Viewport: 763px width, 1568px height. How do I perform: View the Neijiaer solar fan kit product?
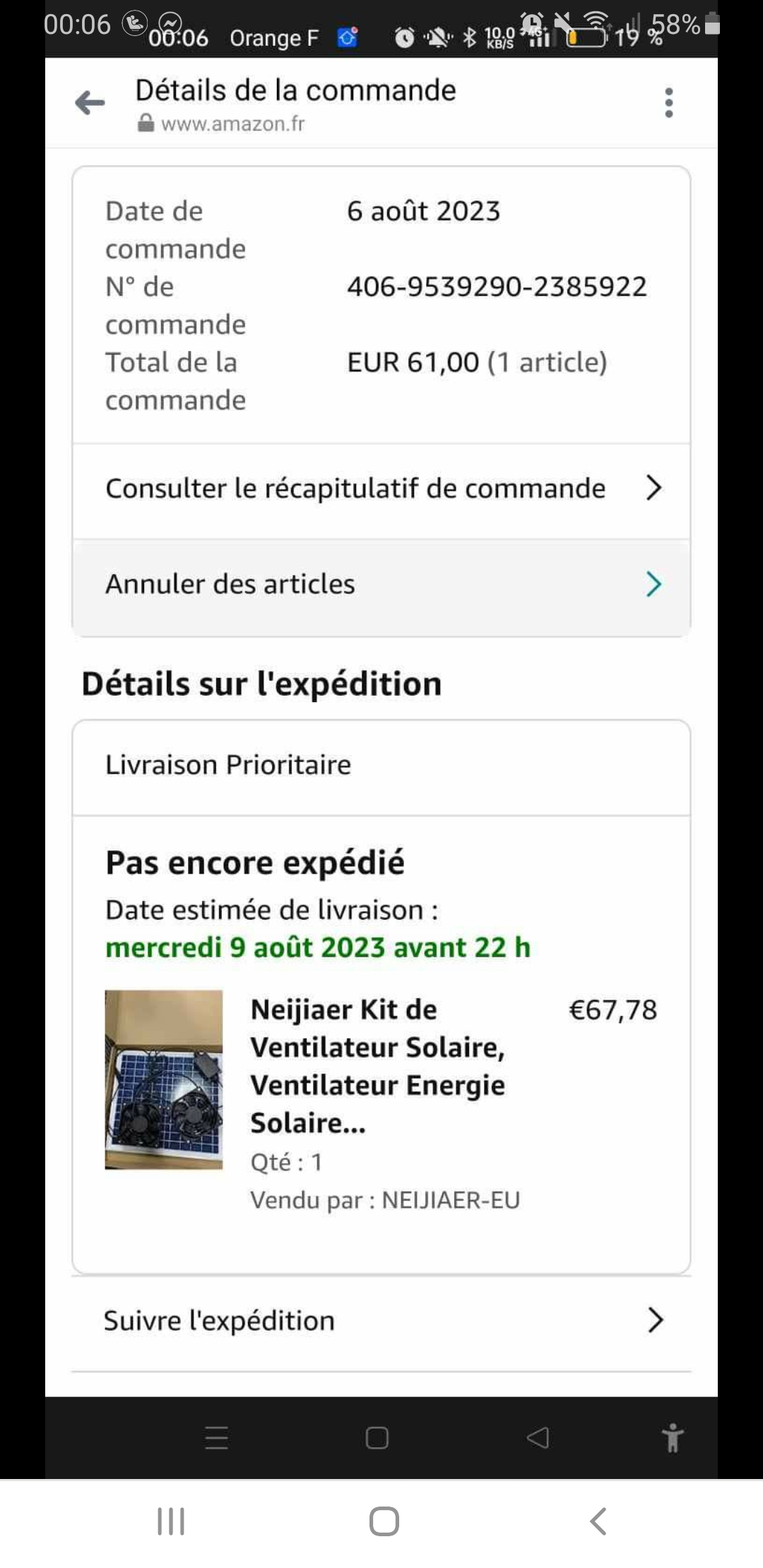[x=377, y=1065]
